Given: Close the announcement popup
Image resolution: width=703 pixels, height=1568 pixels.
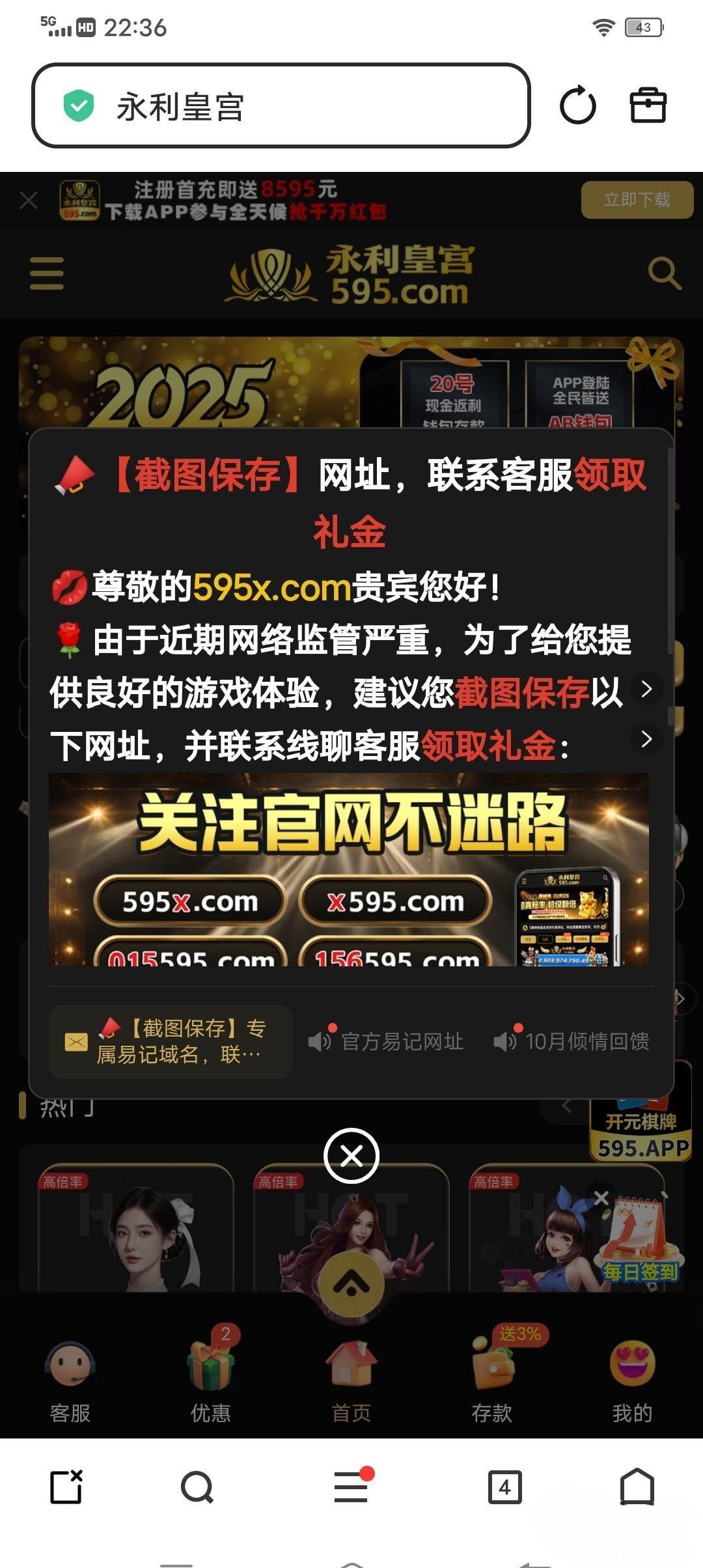Looking at the screenshot, I should coord(351,1156).
